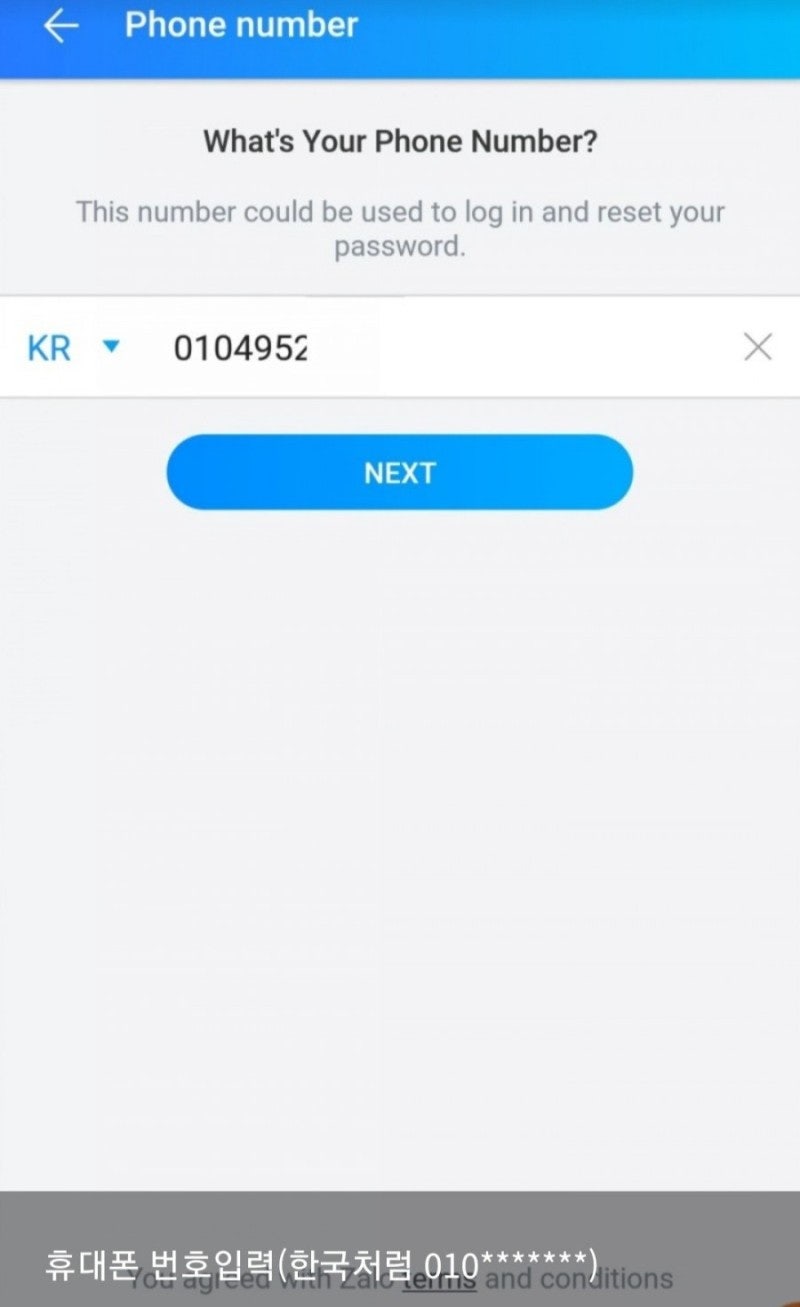Screen dimensions: 800x1307
Task: Clear the entered phone number
Action: [x=758, y=347]
